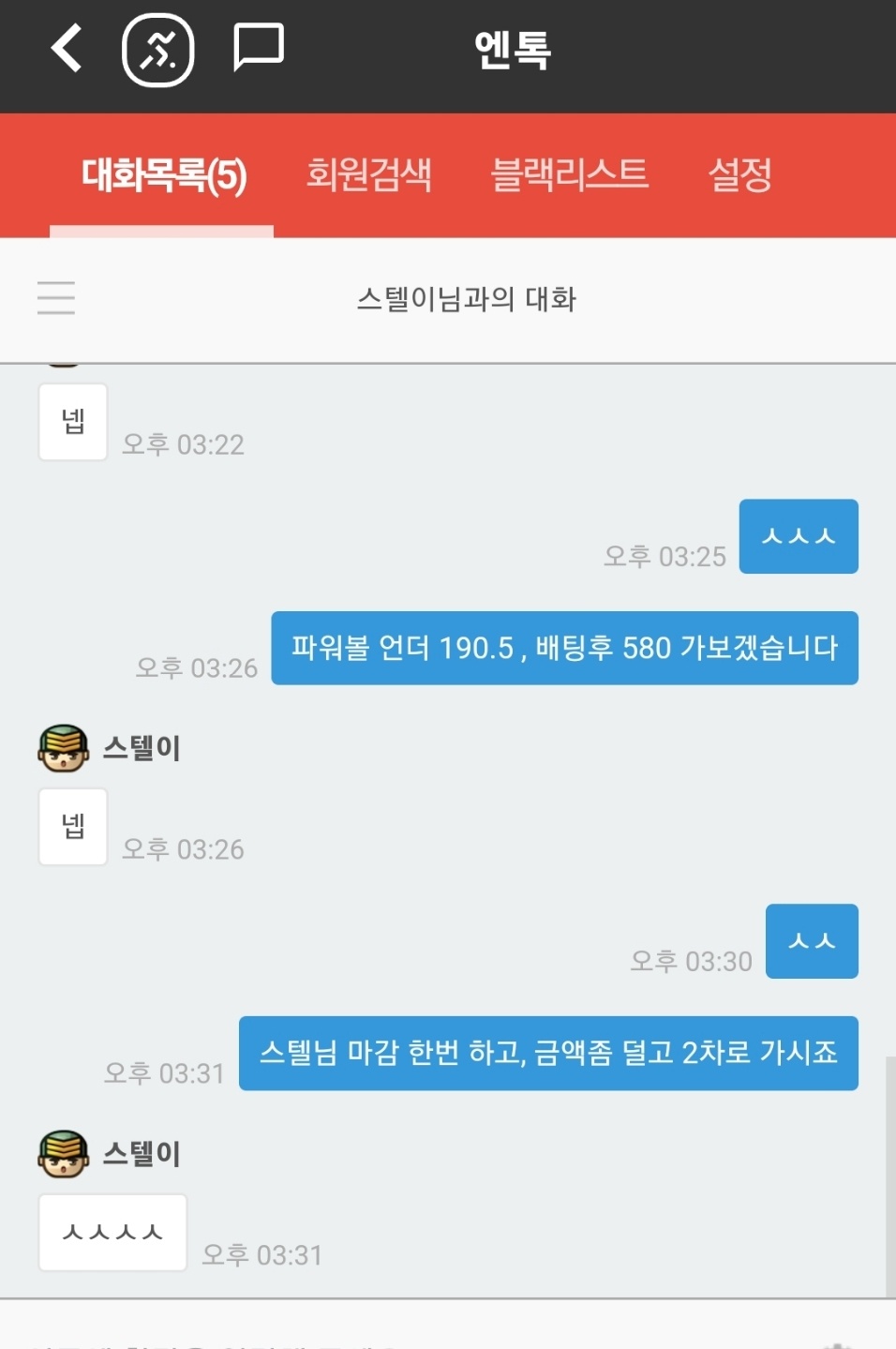Switch to the 대화목록(5) tab
The image size is (896, 1349).
[x=163, y=175]
